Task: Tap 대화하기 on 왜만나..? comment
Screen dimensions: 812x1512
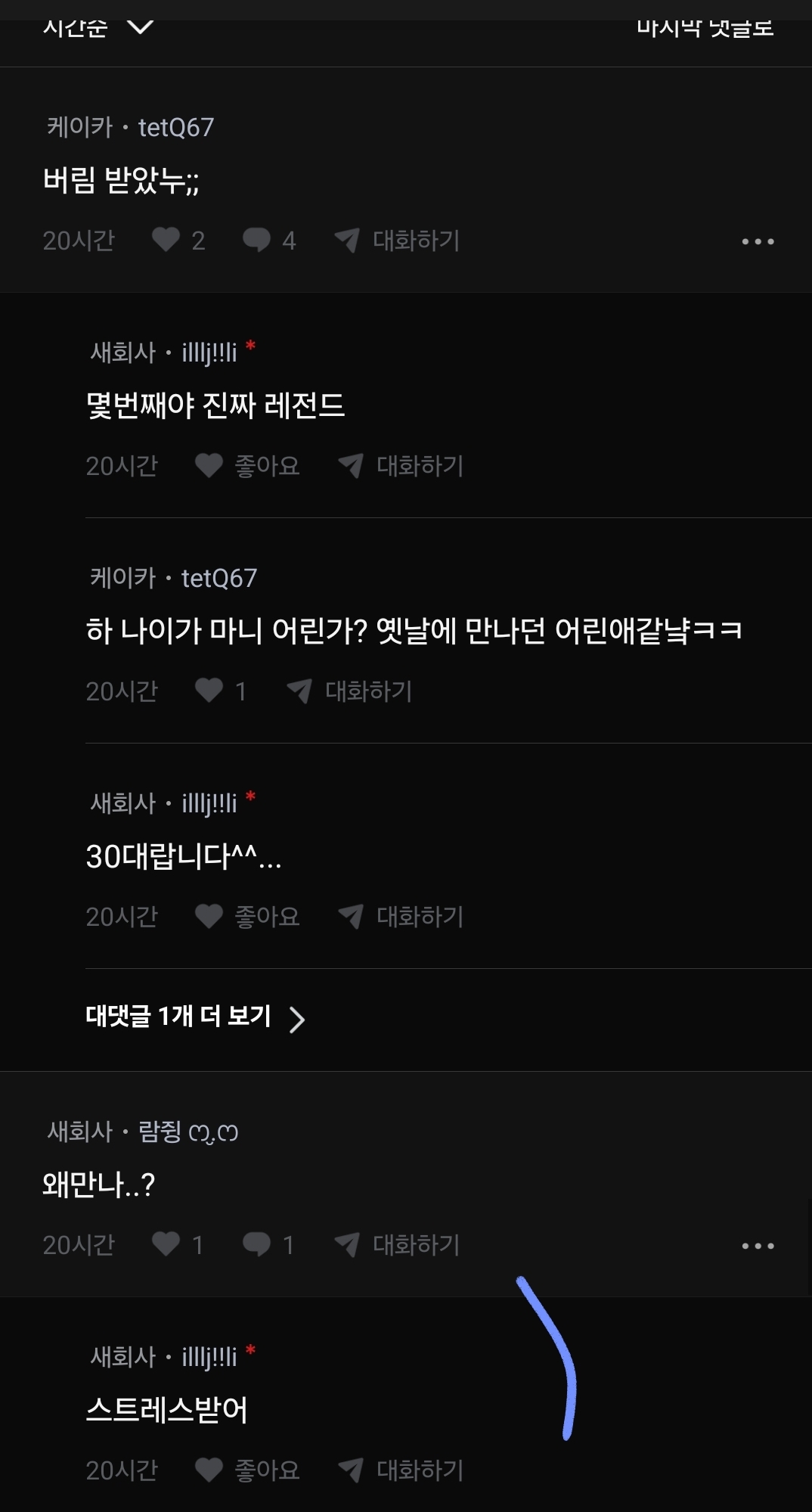Action: pos(398,1244)
